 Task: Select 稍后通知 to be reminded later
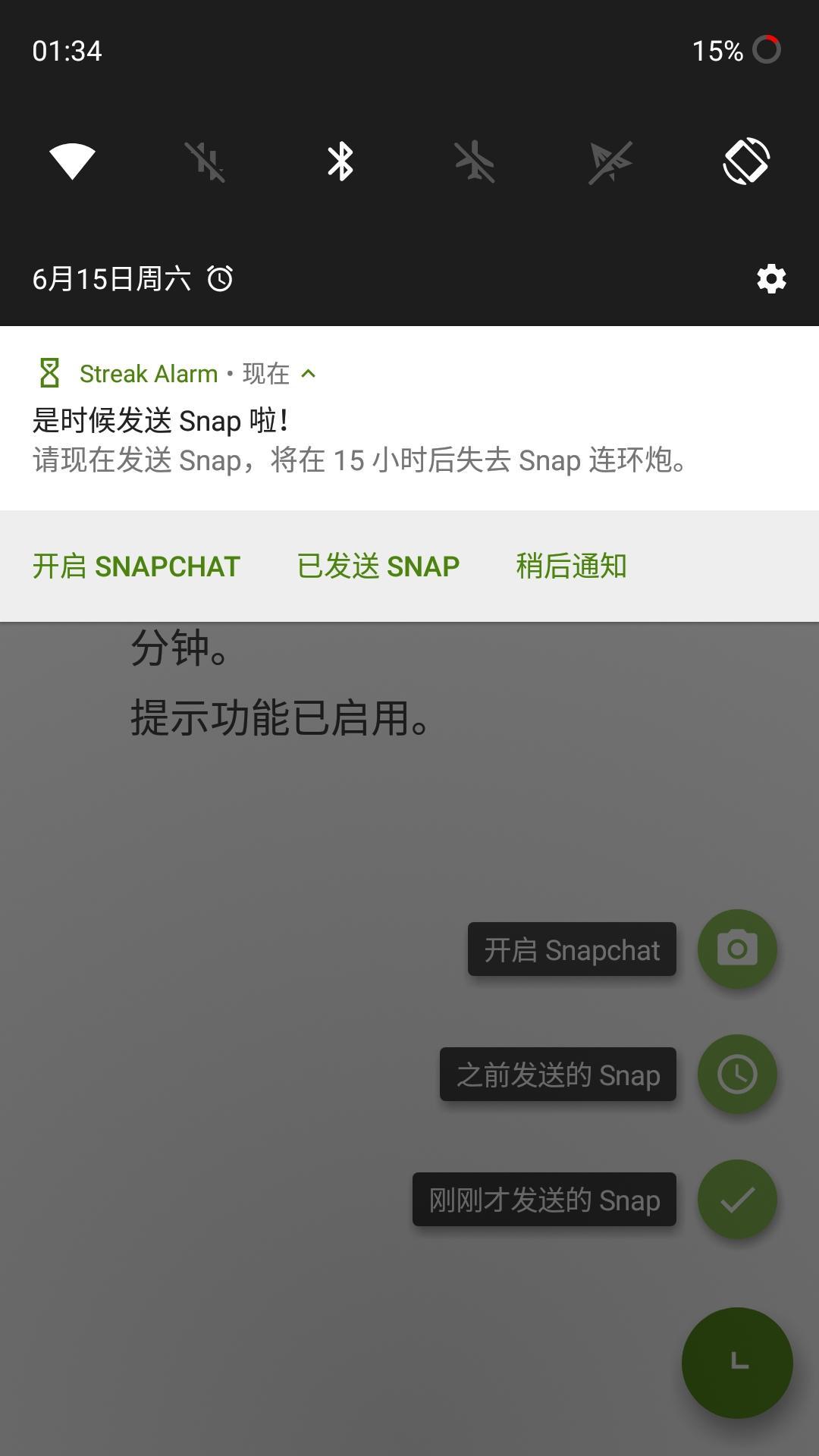pos(571,566)
